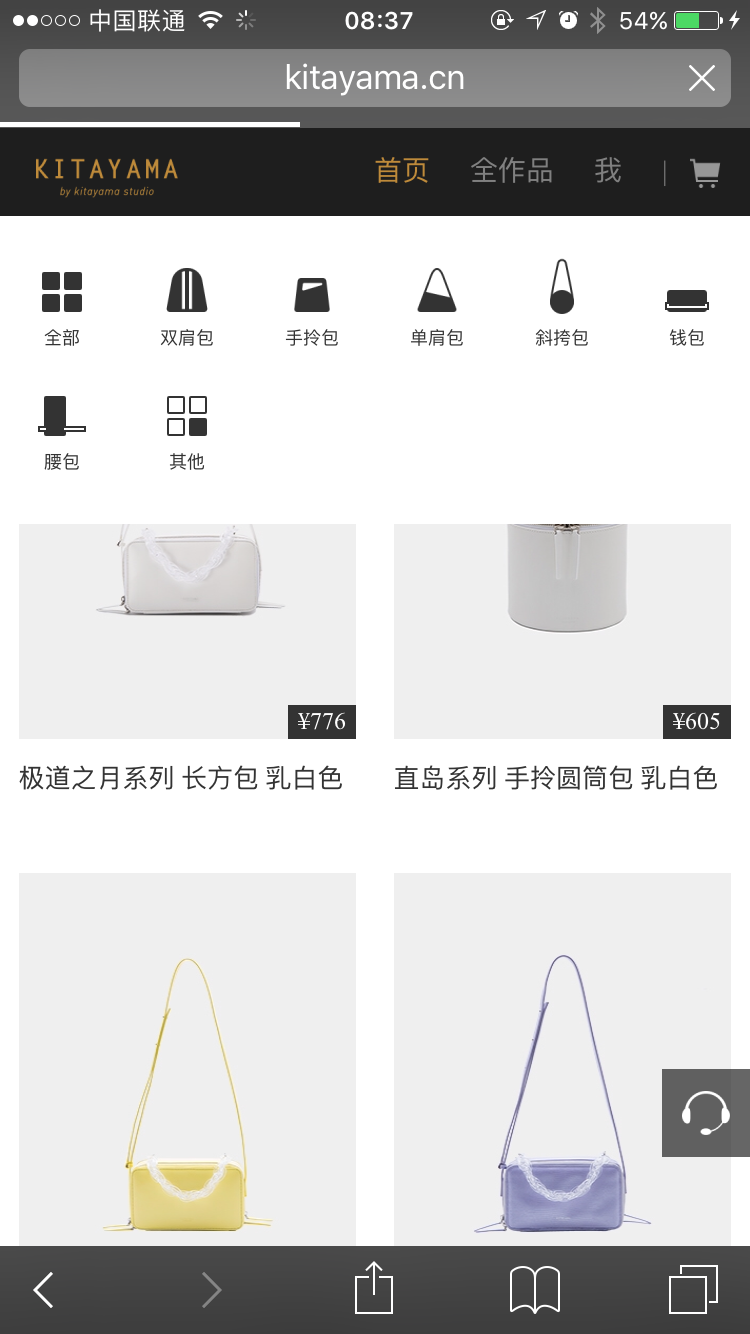Screen dimensions: 750x1334
Task: Show 单肩包 shoulder bags
Action: click(x=437, y=309)
